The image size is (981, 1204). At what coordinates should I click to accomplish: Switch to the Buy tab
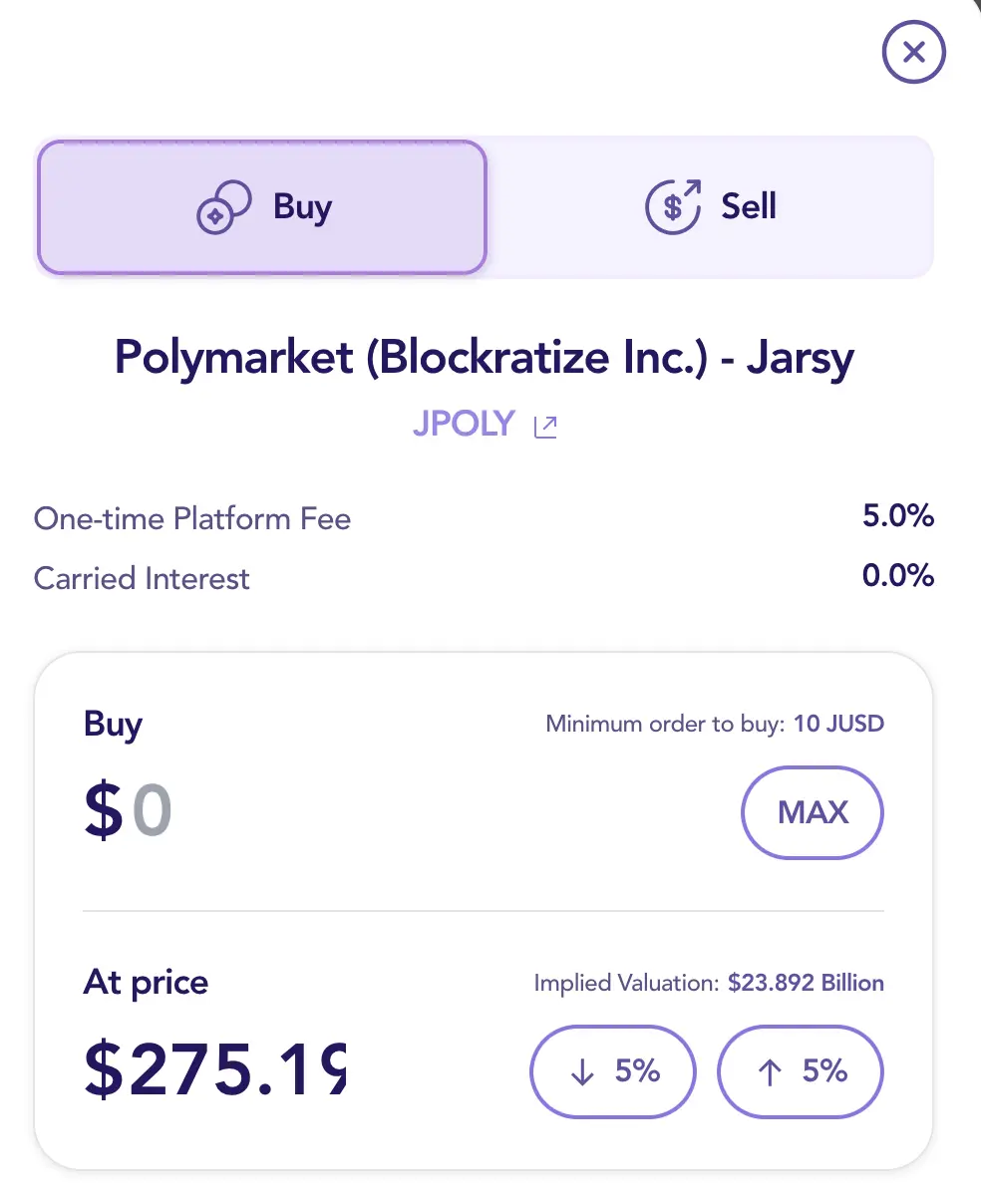(x=261, y=206)
